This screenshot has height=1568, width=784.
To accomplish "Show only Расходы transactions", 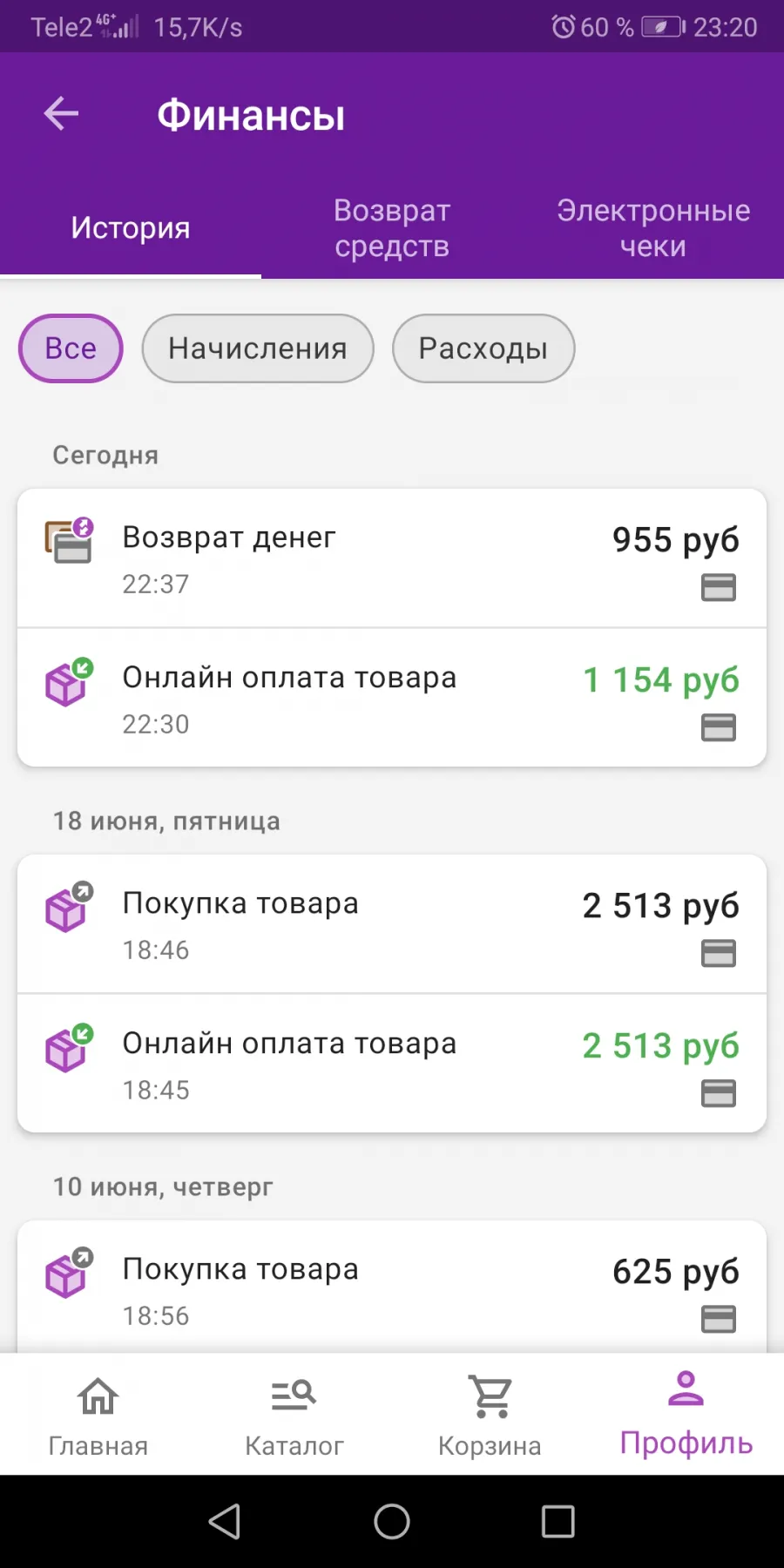I will pos(483,348).
